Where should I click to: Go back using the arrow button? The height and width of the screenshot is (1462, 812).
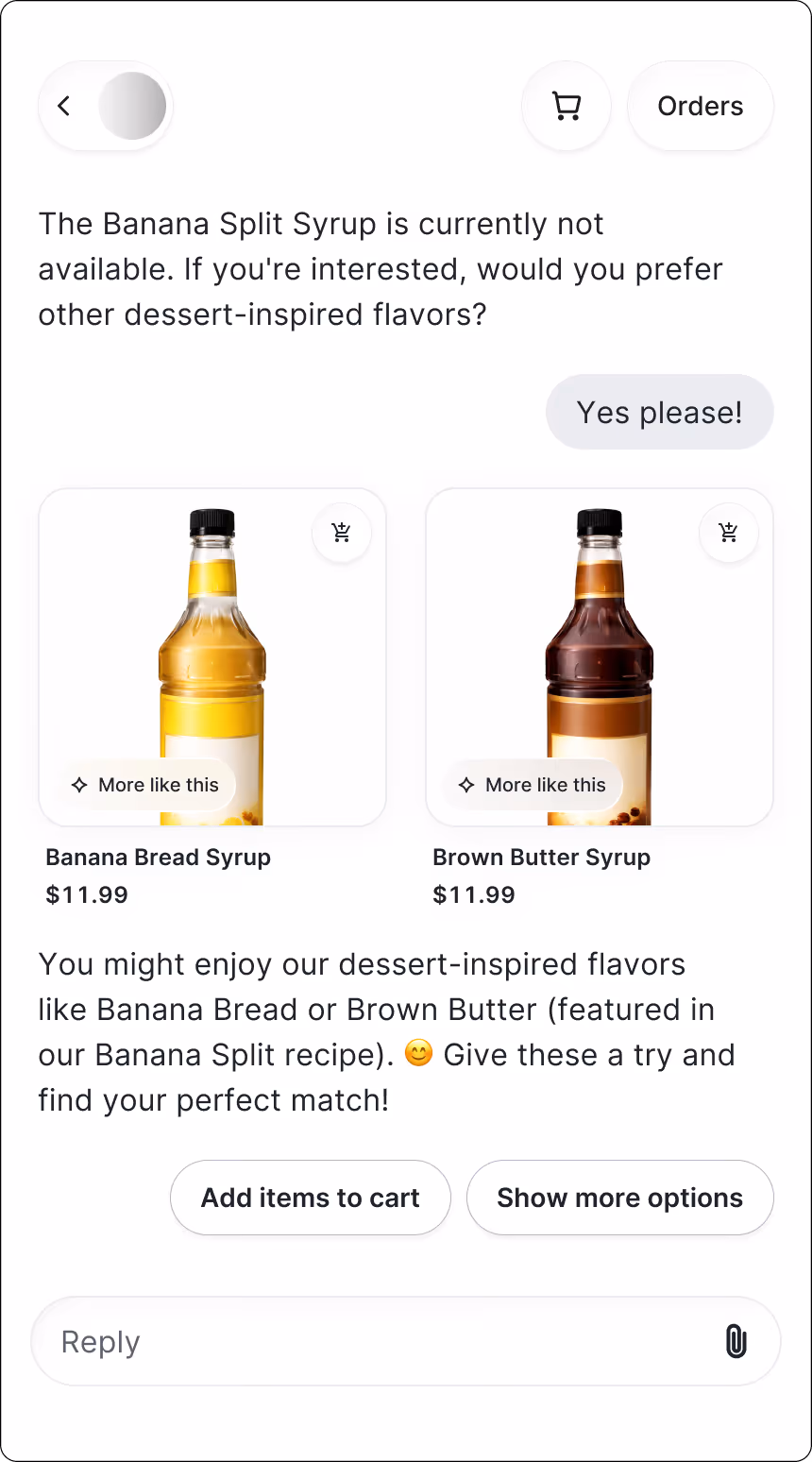64,106
